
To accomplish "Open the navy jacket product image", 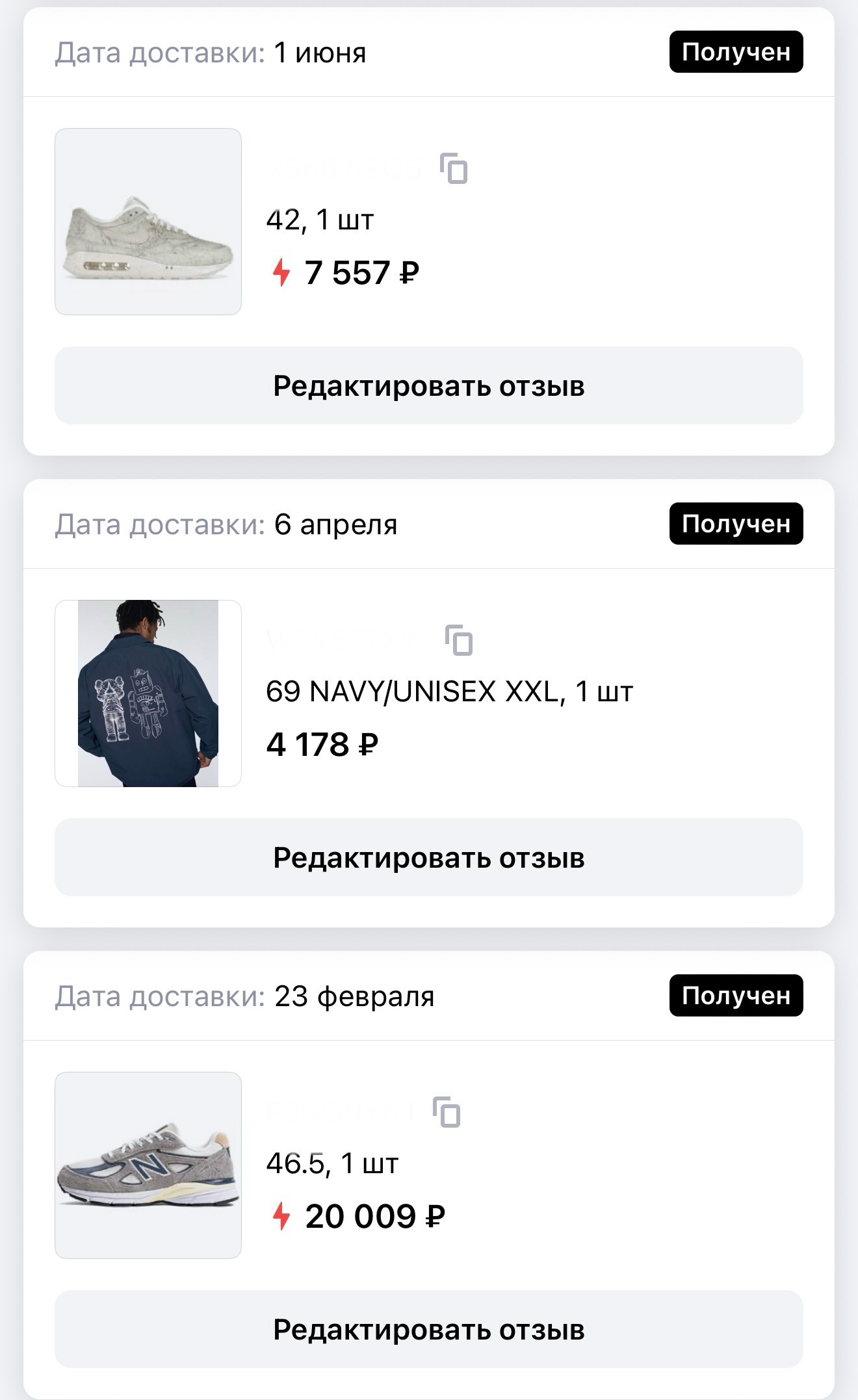I will [x=148, y=694].
